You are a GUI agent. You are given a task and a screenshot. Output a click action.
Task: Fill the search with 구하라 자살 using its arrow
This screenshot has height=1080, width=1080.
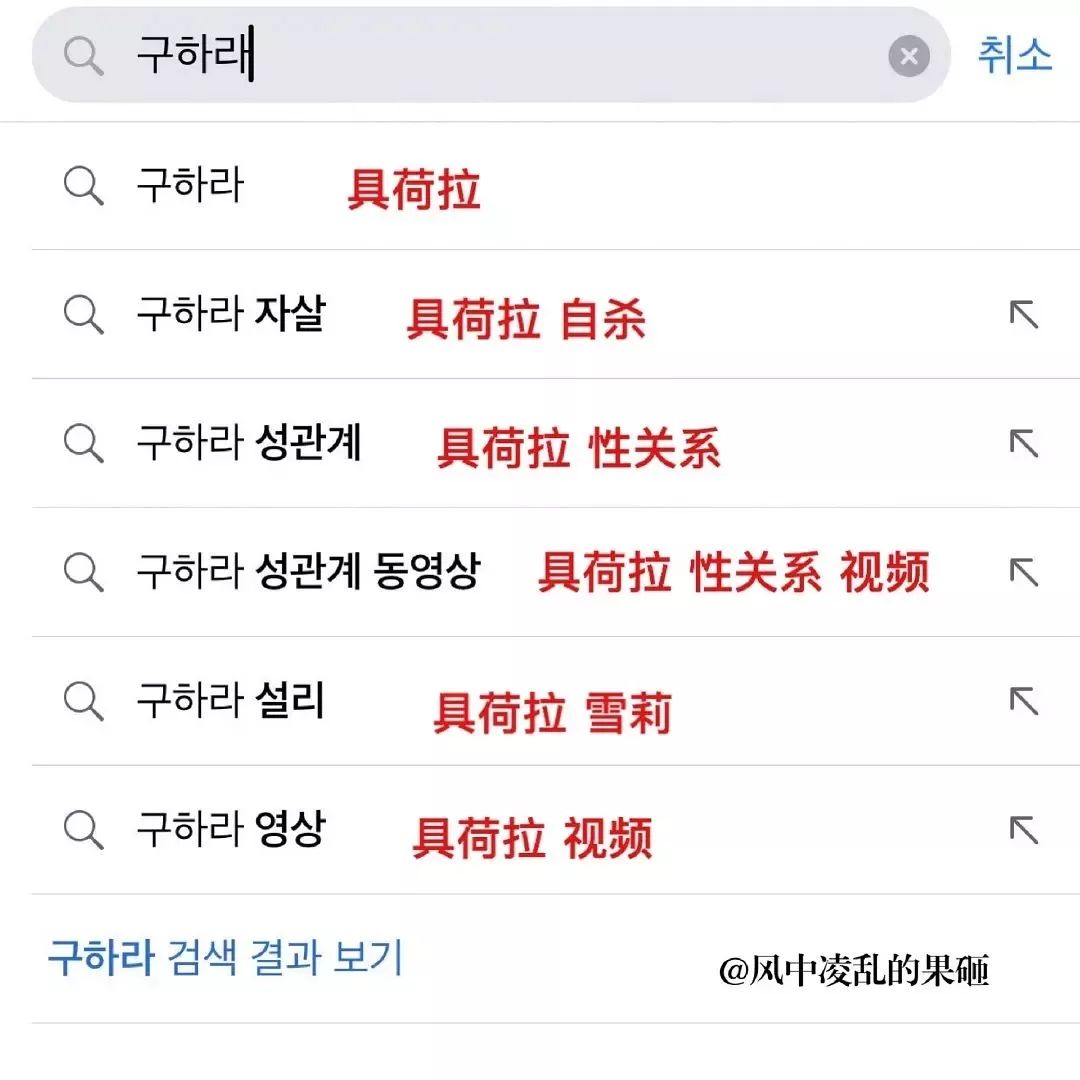coord(1023,315)
